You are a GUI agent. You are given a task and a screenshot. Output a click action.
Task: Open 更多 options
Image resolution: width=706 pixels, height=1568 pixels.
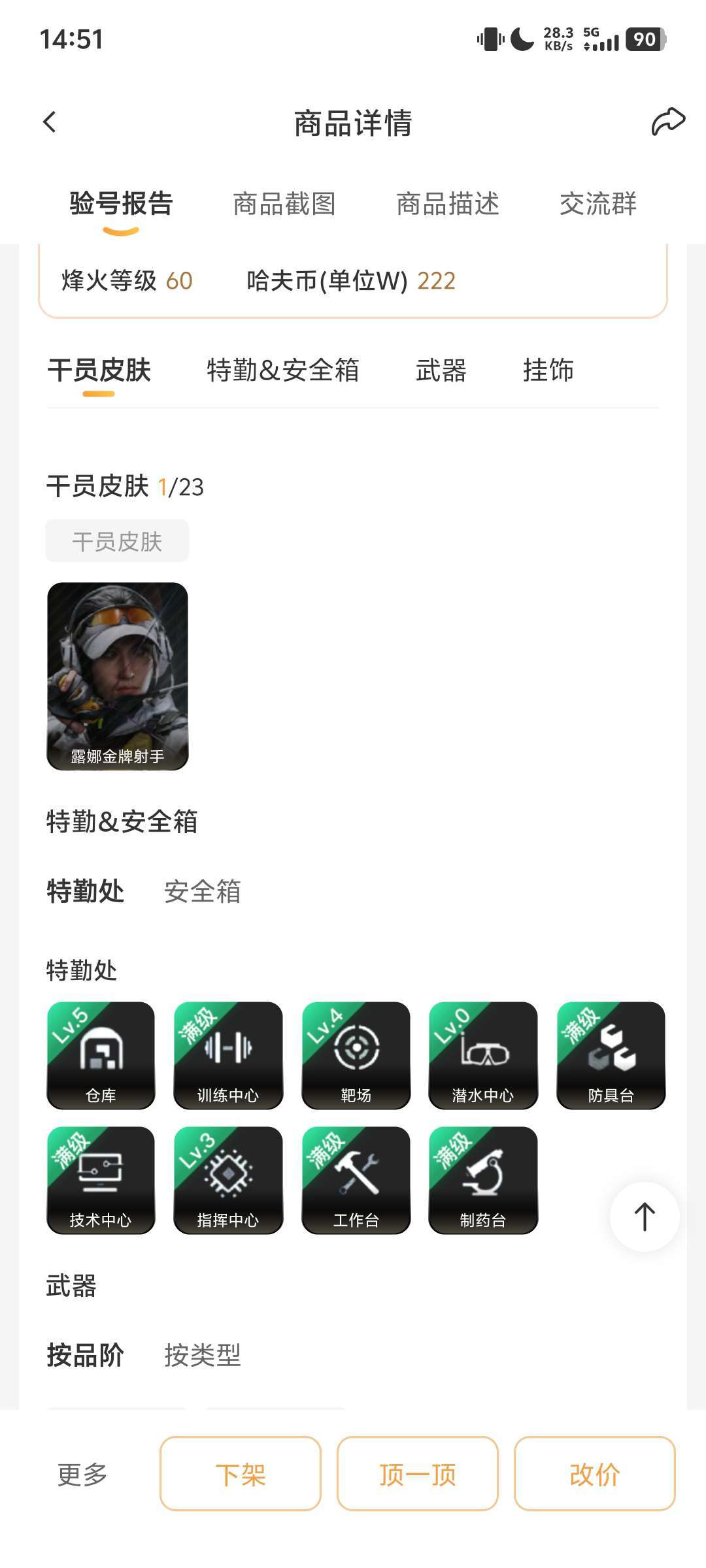coord(82,1475)
